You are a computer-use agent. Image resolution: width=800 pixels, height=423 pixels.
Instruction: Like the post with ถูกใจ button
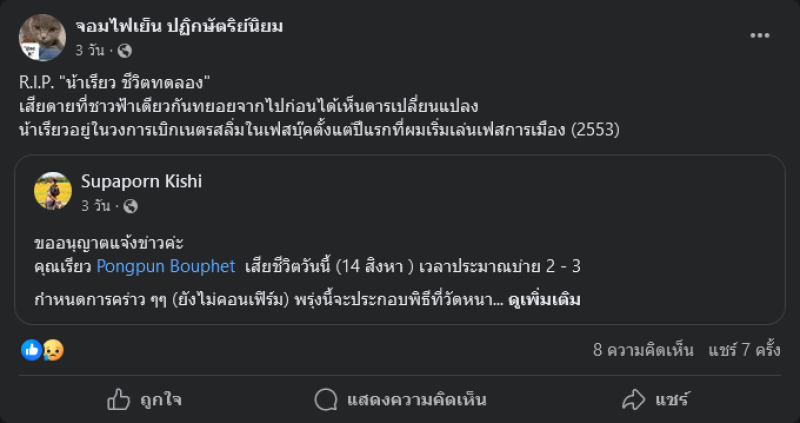145,399
